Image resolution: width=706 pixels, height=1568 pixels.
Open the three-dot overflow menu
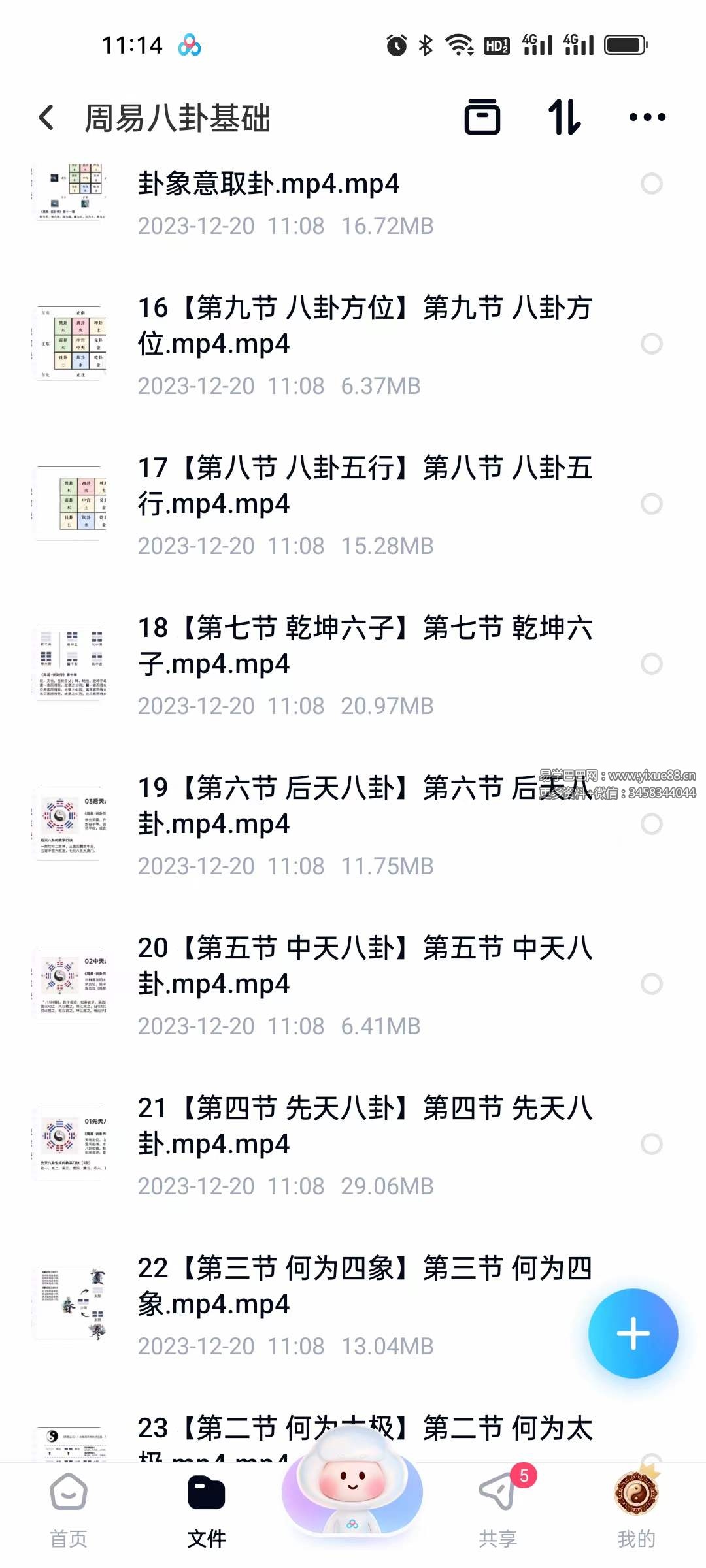647,118
